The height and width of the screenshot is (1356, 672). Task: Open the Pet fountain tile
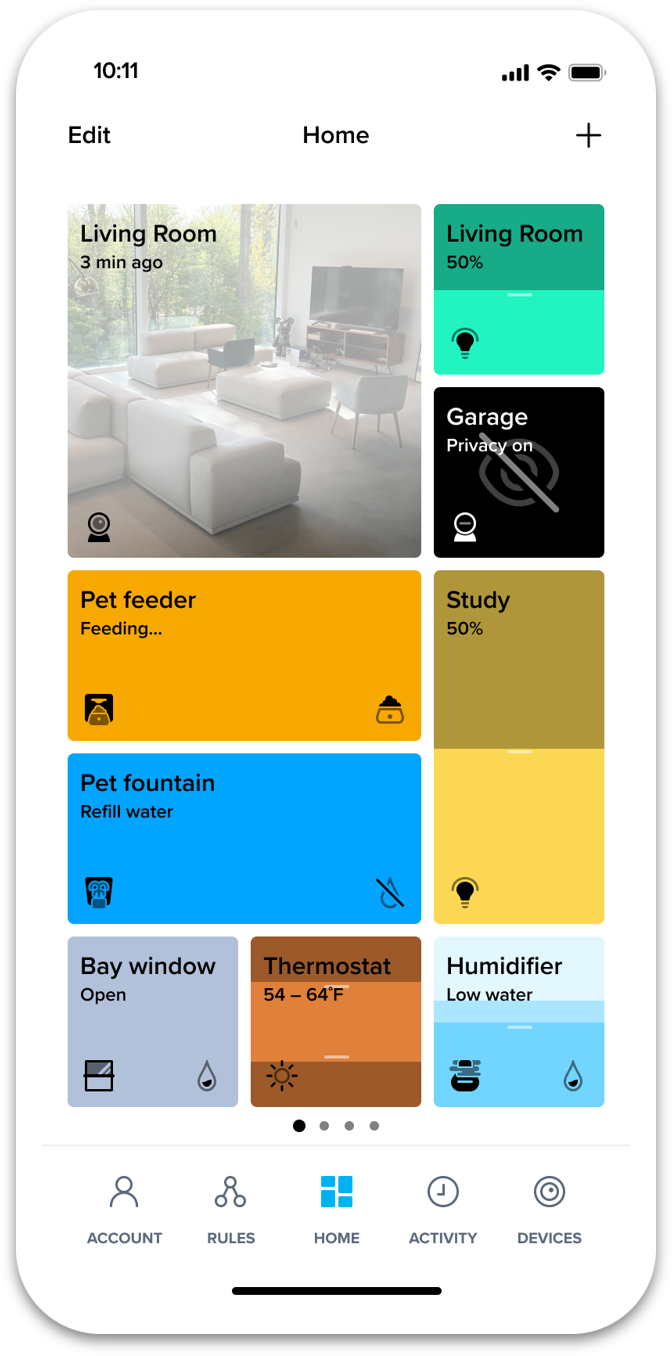(244, 838)
